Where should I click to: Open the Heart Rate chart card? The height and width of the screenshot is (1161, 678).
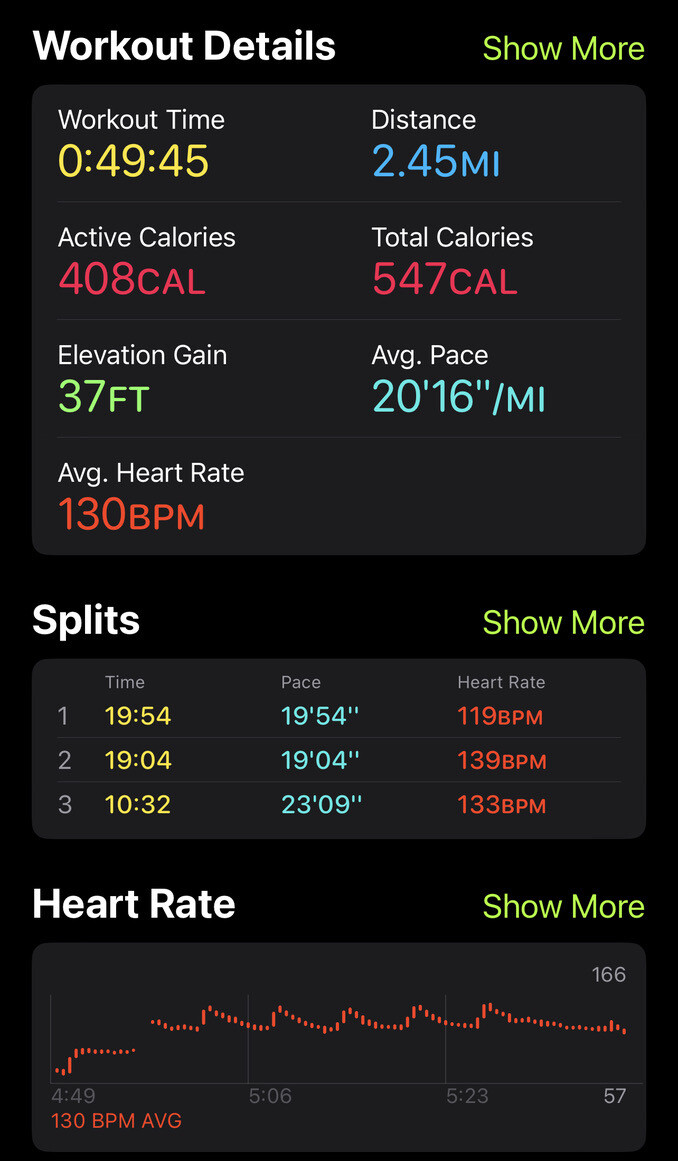pyautogui.click(x=338, y=1045)
